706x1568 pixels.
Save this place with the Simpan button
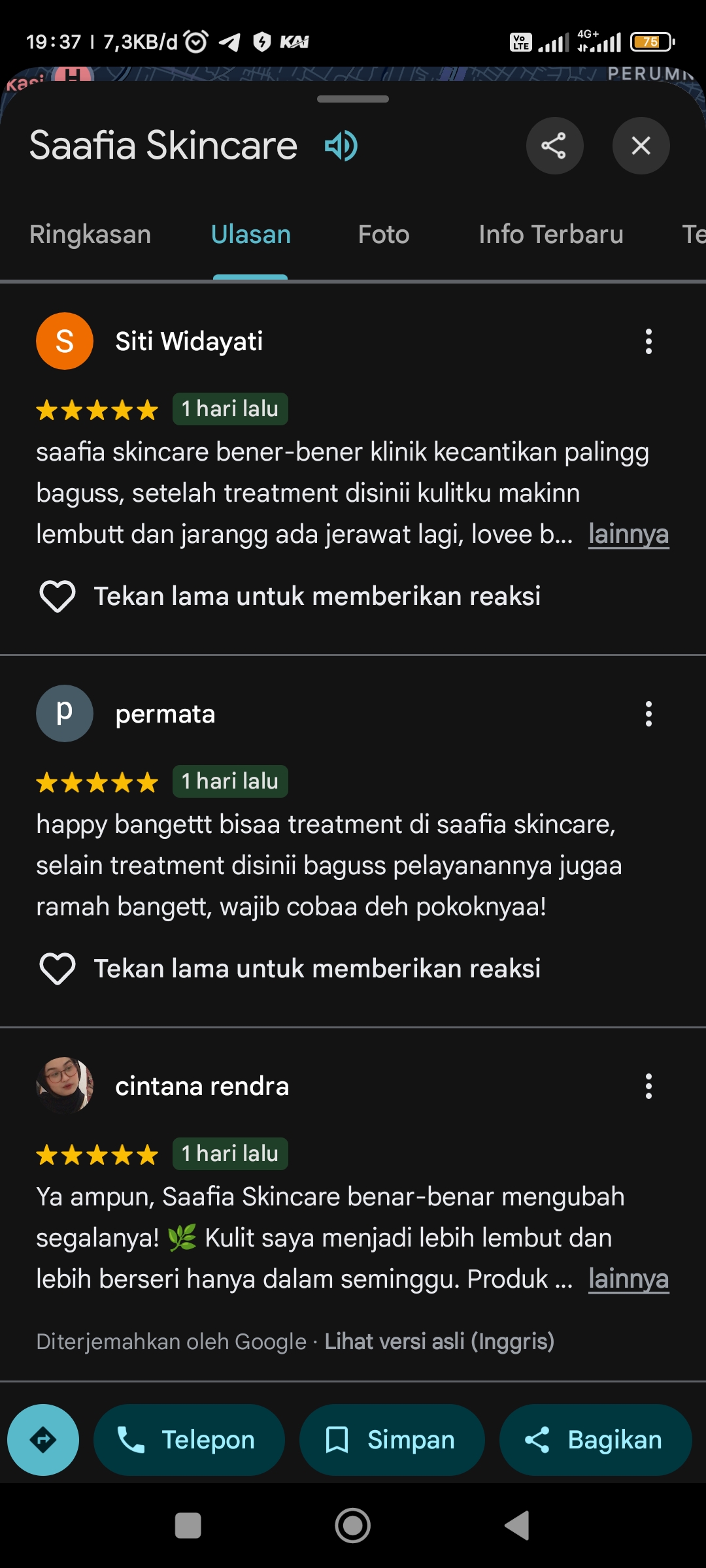pyautogui.click(x=392, y=1440)
